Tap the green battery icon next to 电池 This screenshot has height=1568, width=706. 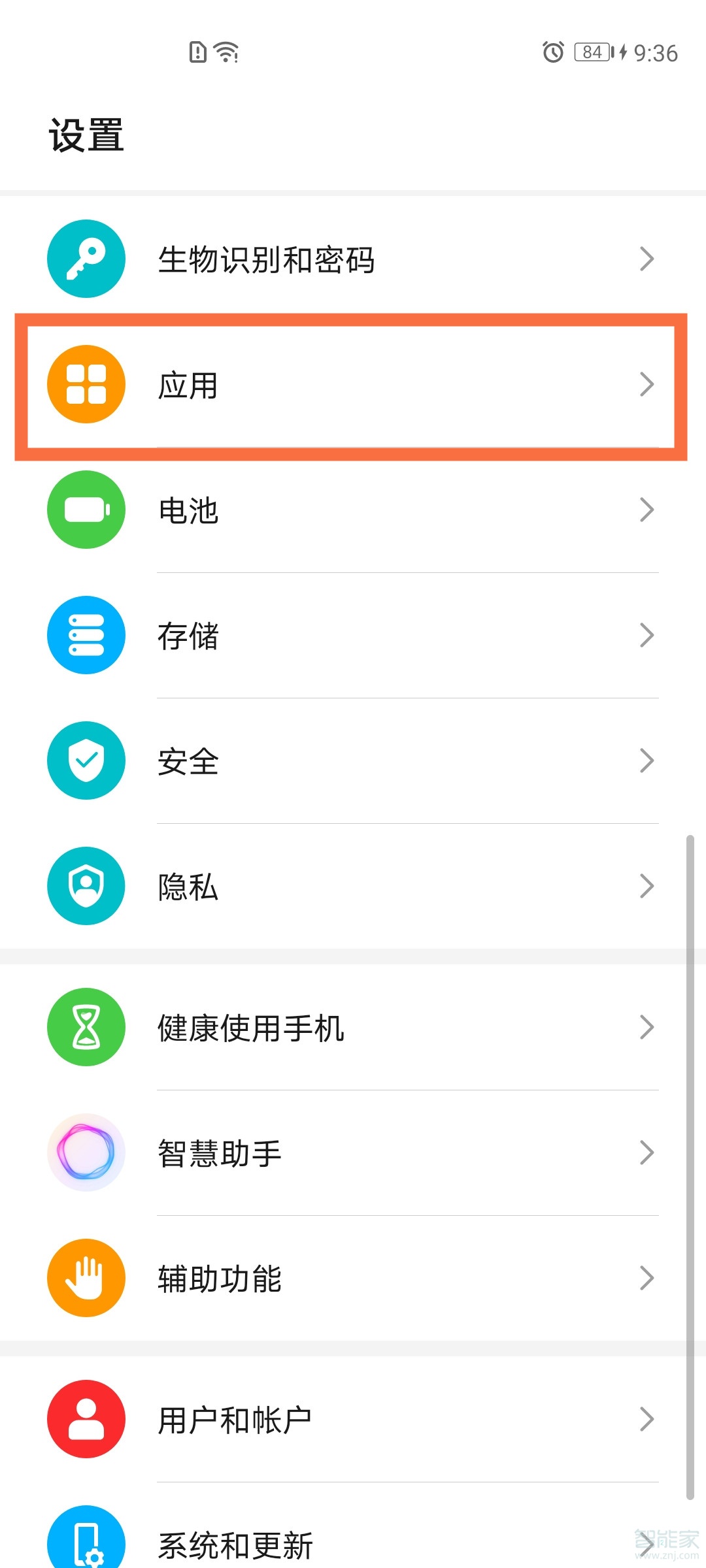tap(86, 511)
